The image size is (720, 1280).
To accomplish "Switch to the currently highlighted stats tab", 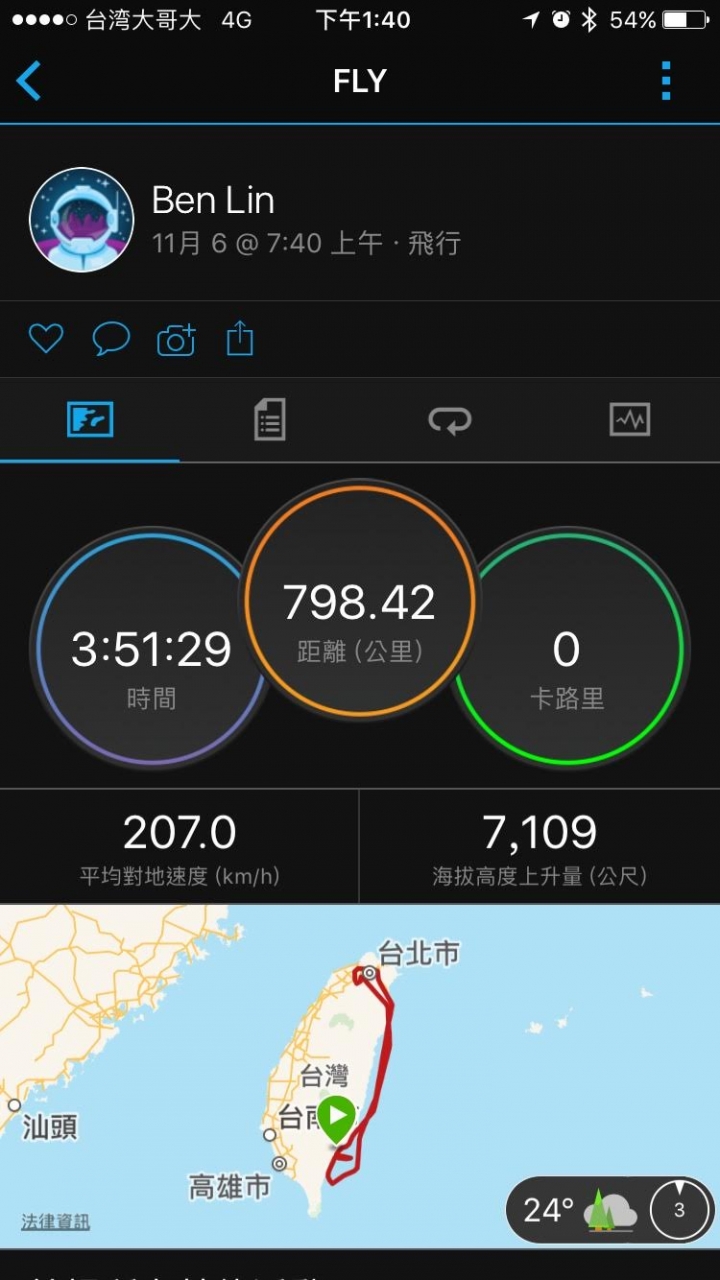I will click(90, 420).
